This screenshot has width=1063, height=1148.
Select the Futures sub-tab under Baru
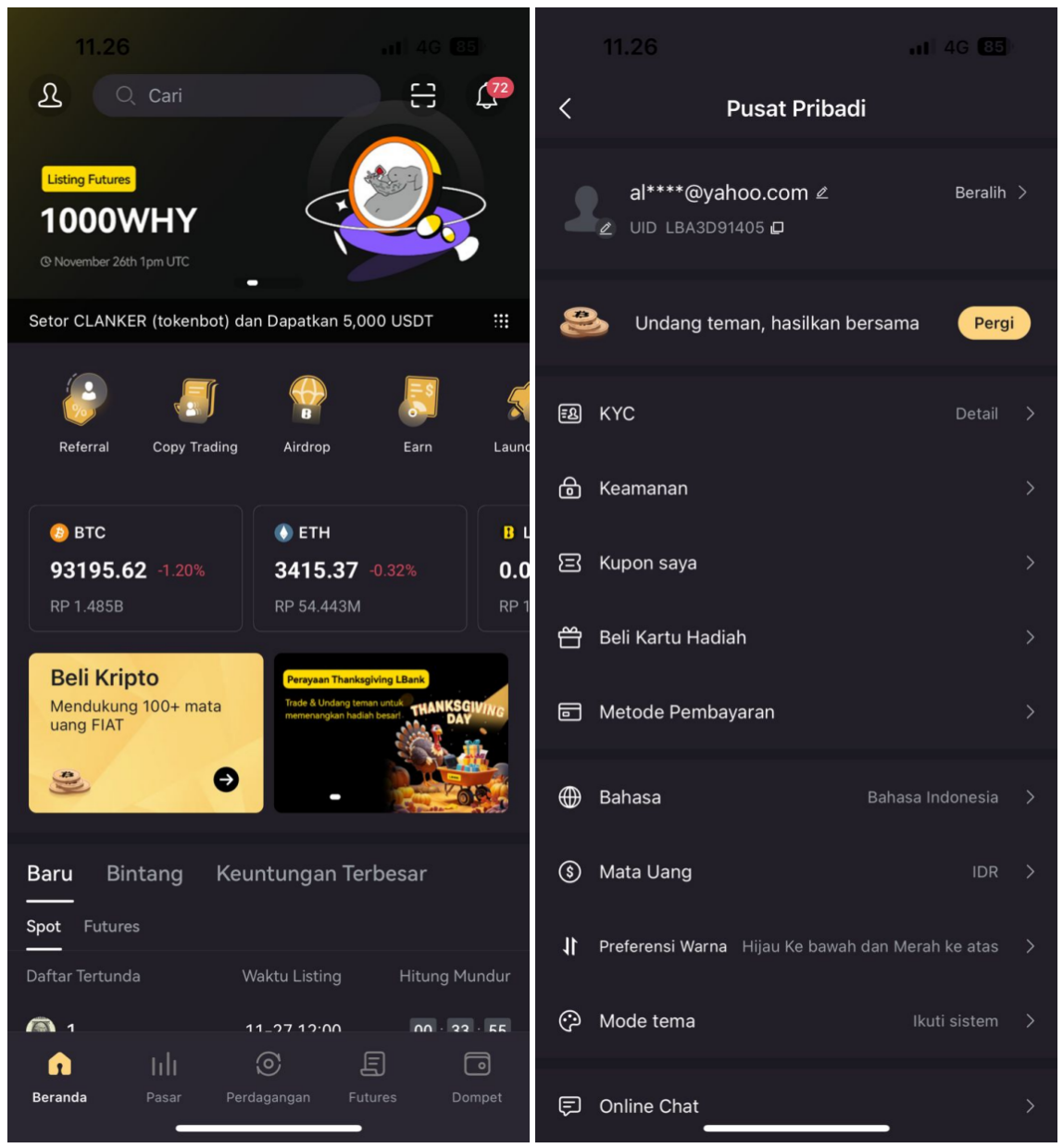tap(112, 927)
